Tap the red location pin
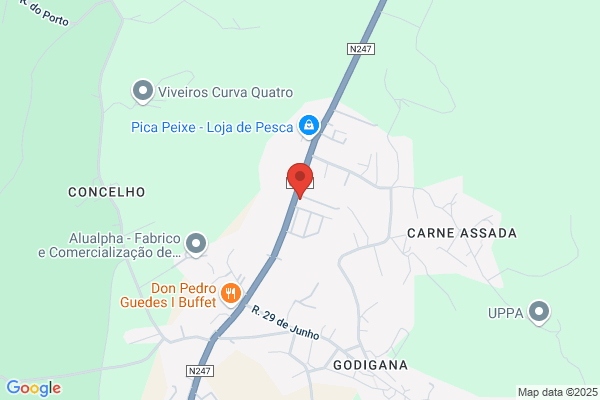Screen dimensions: 600x400 (300, 180)
